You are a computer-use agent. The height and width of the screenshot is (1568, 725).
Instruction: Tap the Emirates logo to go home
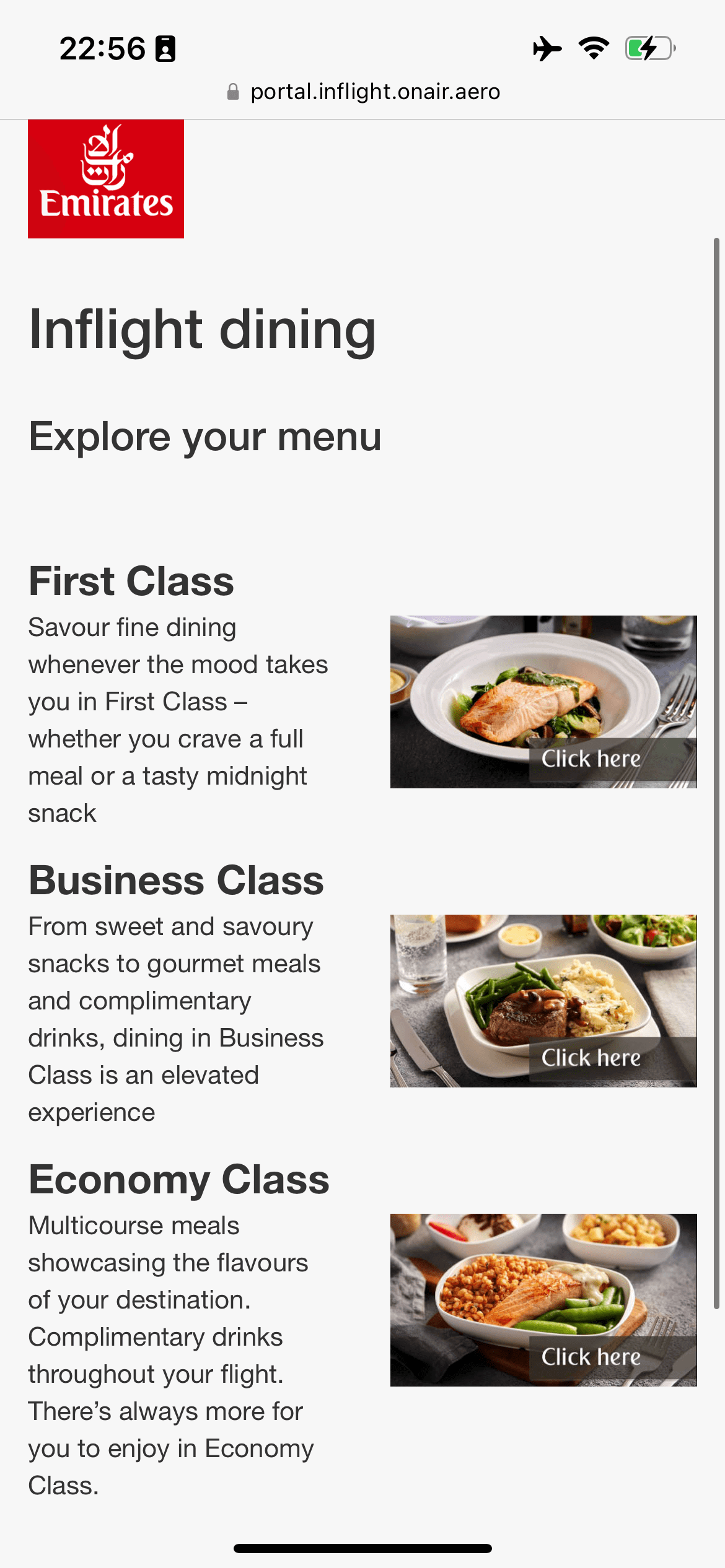pyautogui.click(x=106, y=179)
